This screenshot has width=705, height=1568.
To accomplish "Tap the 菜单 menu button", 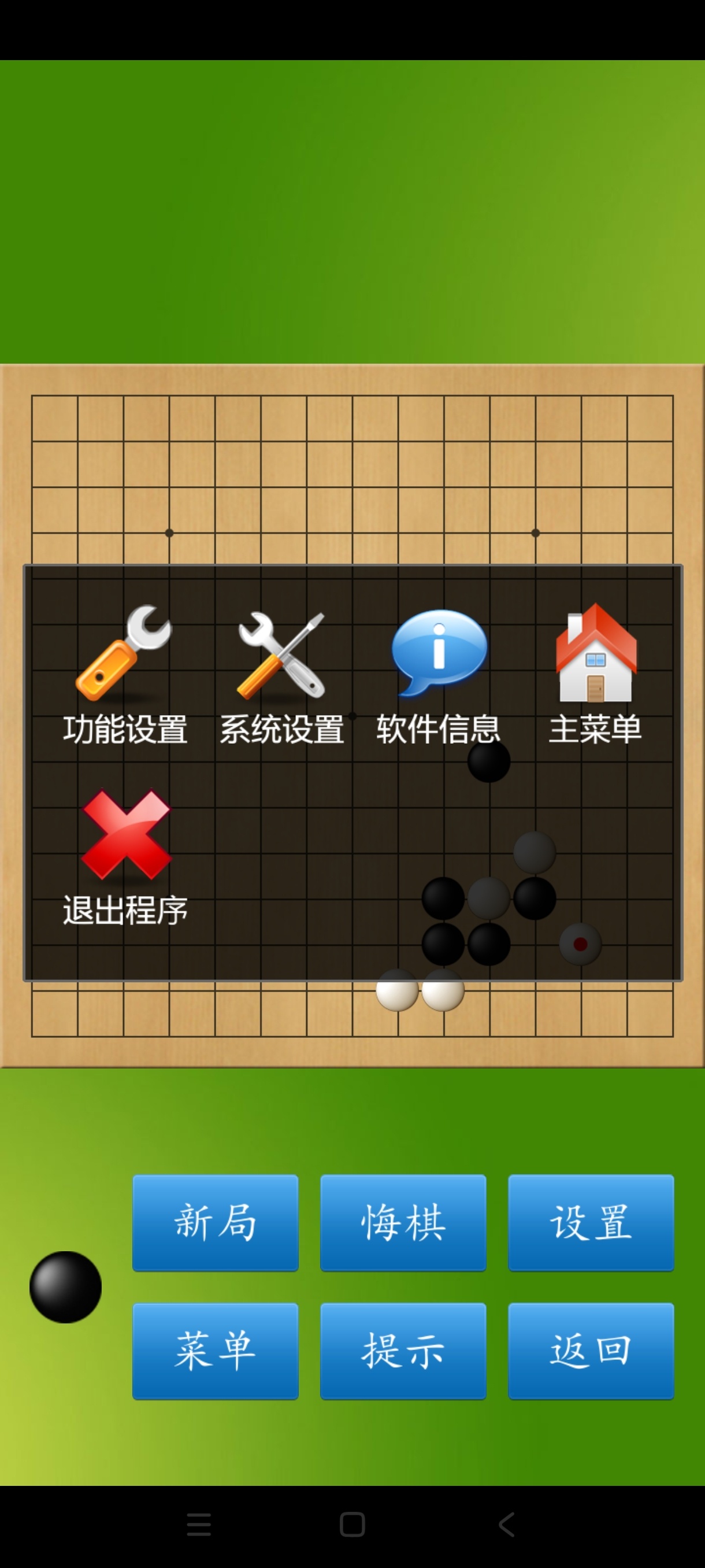I will [x=216, y=1351].
